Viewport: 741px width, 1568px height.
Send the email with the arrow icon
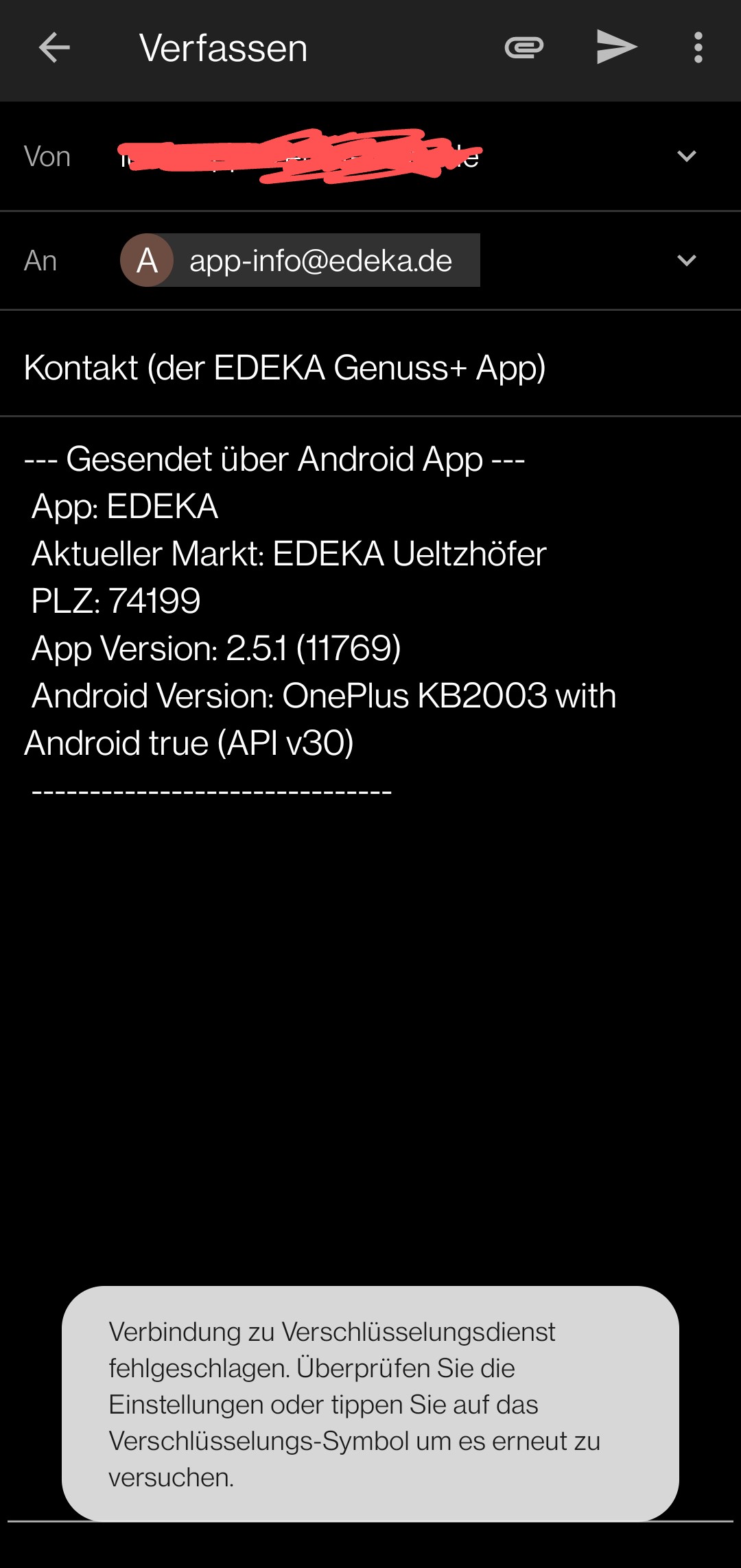(x=616, y=48)
